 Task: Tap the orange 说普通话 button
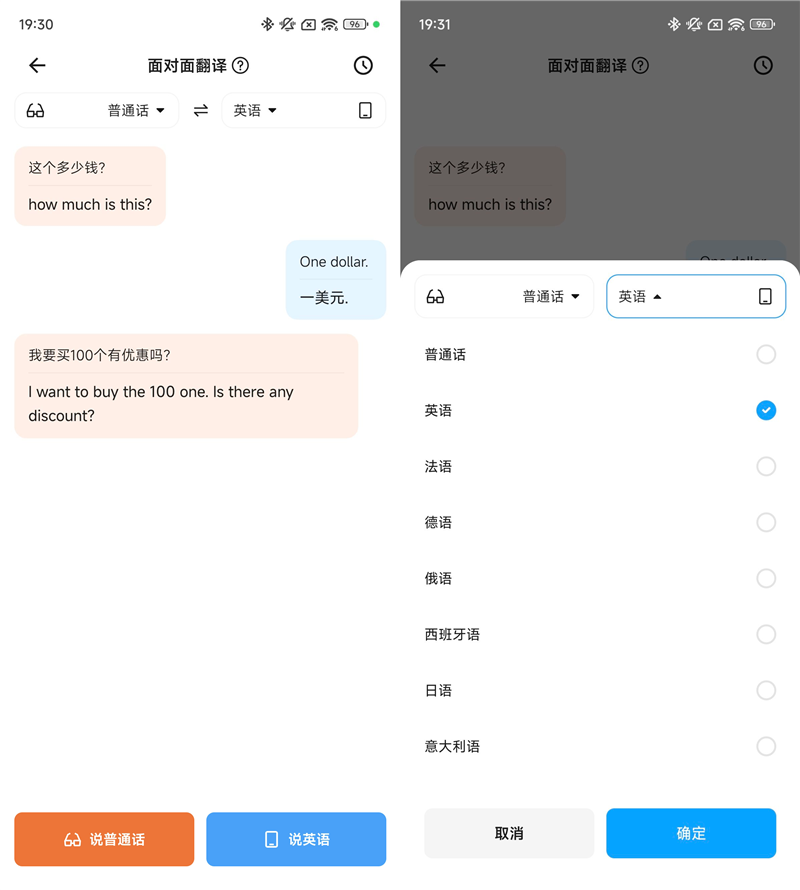[x=103, y=839]
